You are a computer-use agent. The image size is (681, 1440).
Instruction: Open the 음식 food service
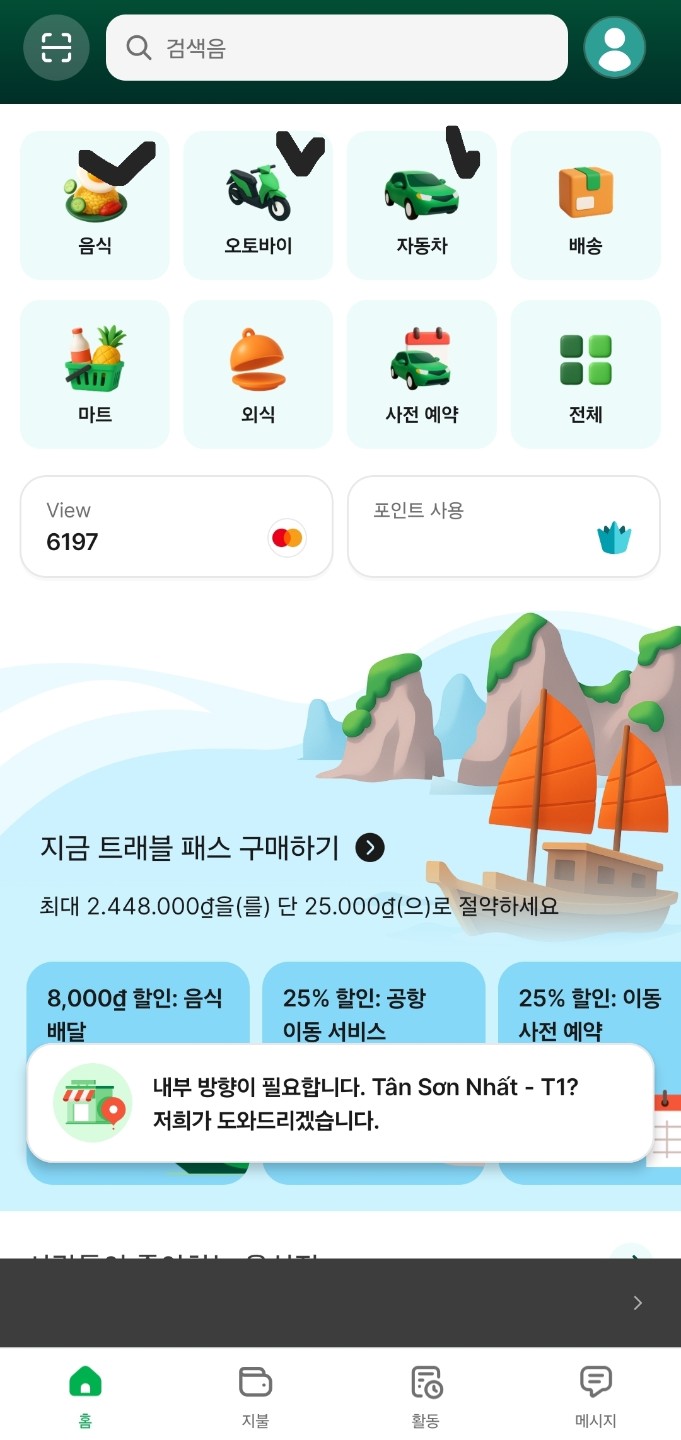pyautogui.click(x=95, y=205)
